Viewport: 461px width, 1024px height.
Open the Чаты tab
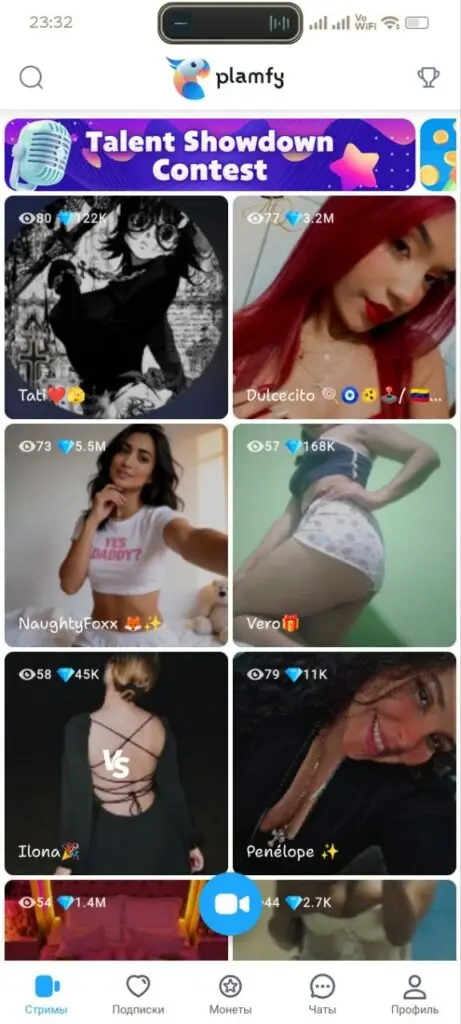tap(322, 995)
